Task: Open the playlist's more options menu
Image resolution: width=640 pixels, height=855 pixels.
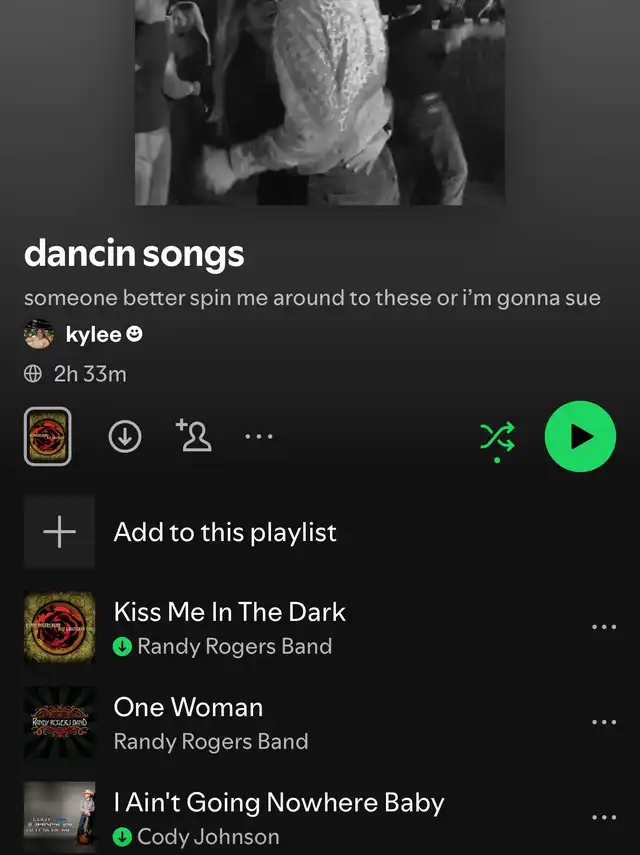Action: pos(259,436)
